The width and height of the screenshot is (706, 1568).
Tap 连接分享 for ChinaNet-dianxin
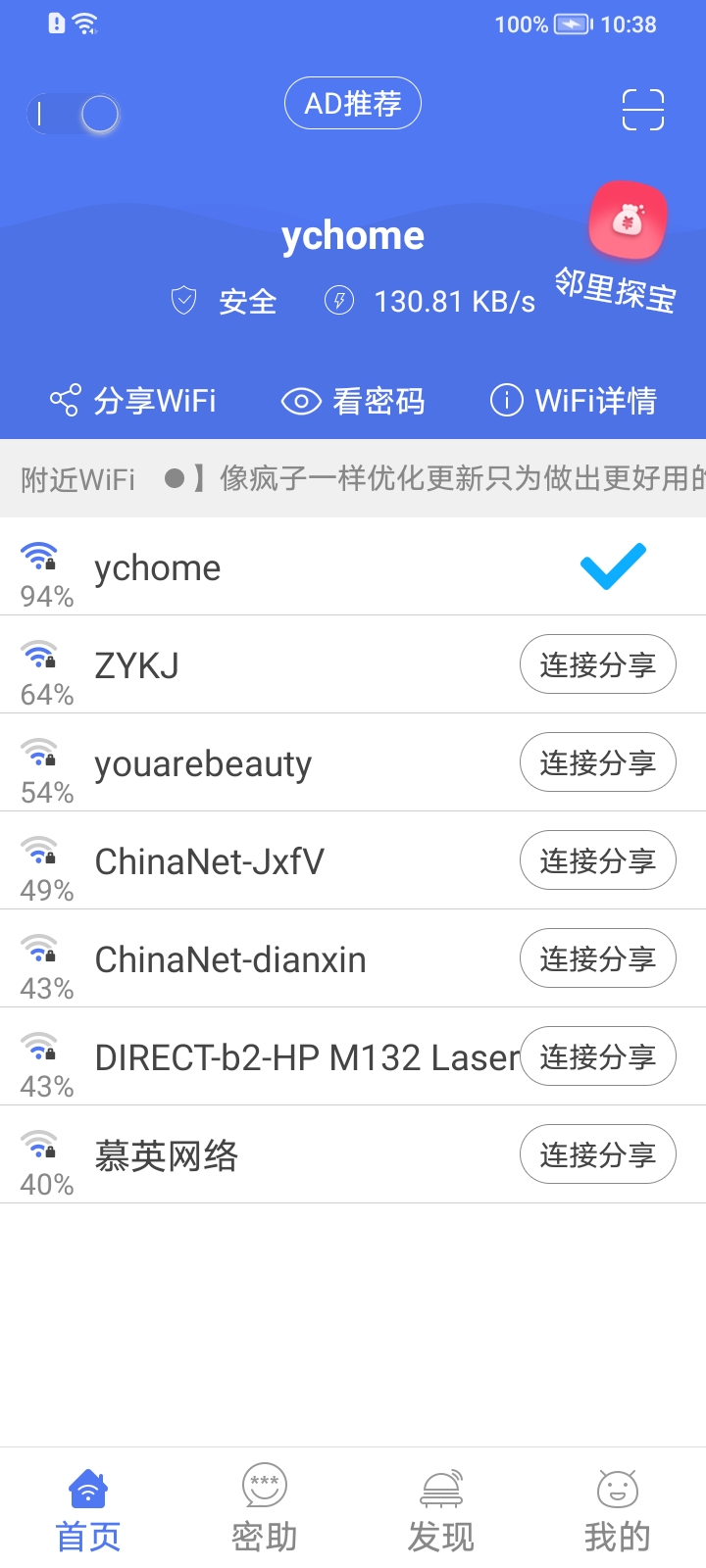coord(597,958)
